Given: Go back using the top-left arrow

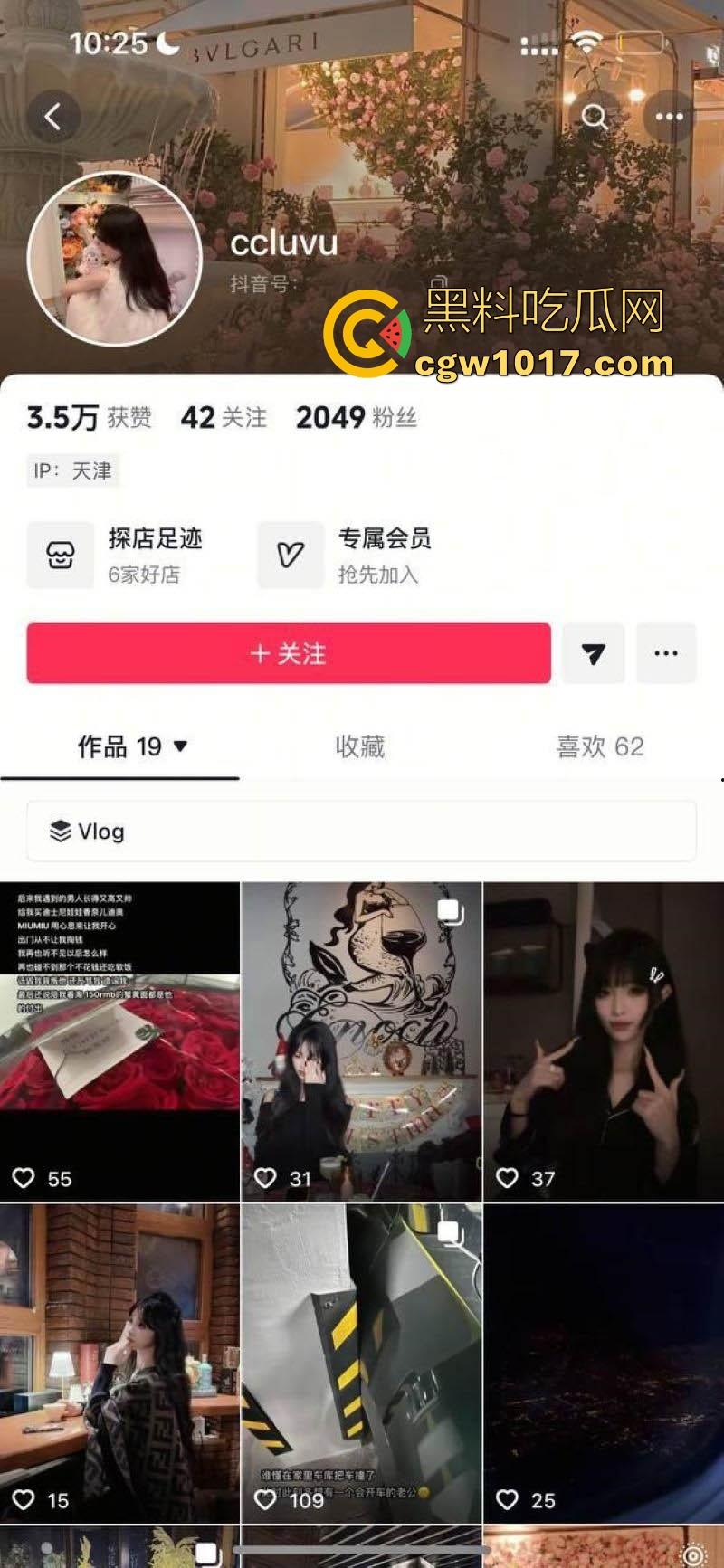Looking at the screenshot, I should point(53,116).
